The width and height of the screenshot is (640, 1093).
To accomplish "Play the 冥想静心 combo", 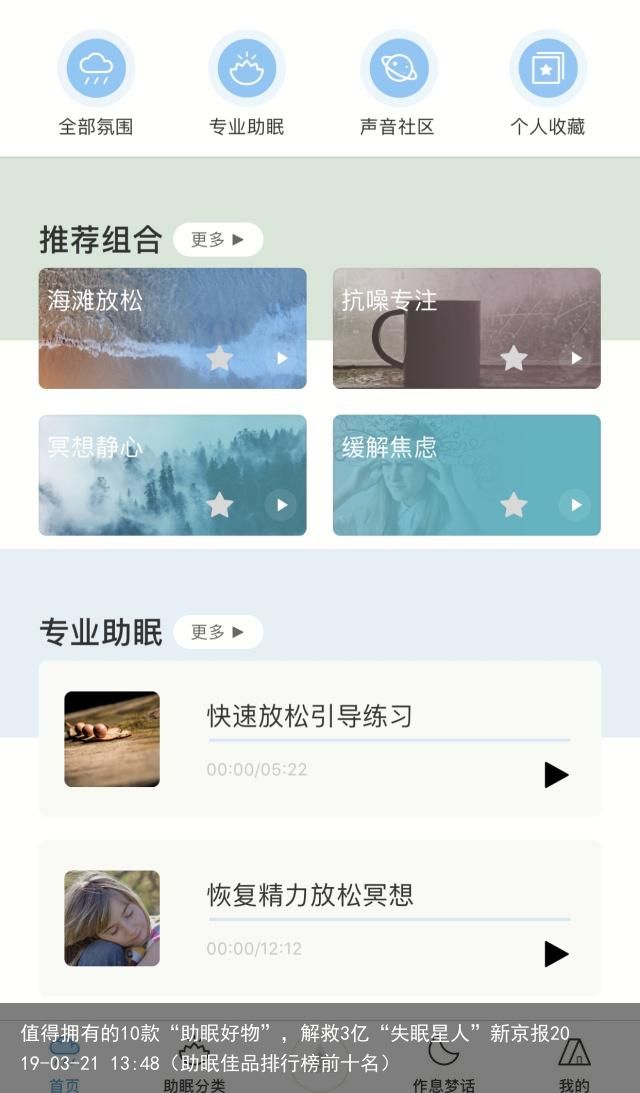I will click(281, 505).
